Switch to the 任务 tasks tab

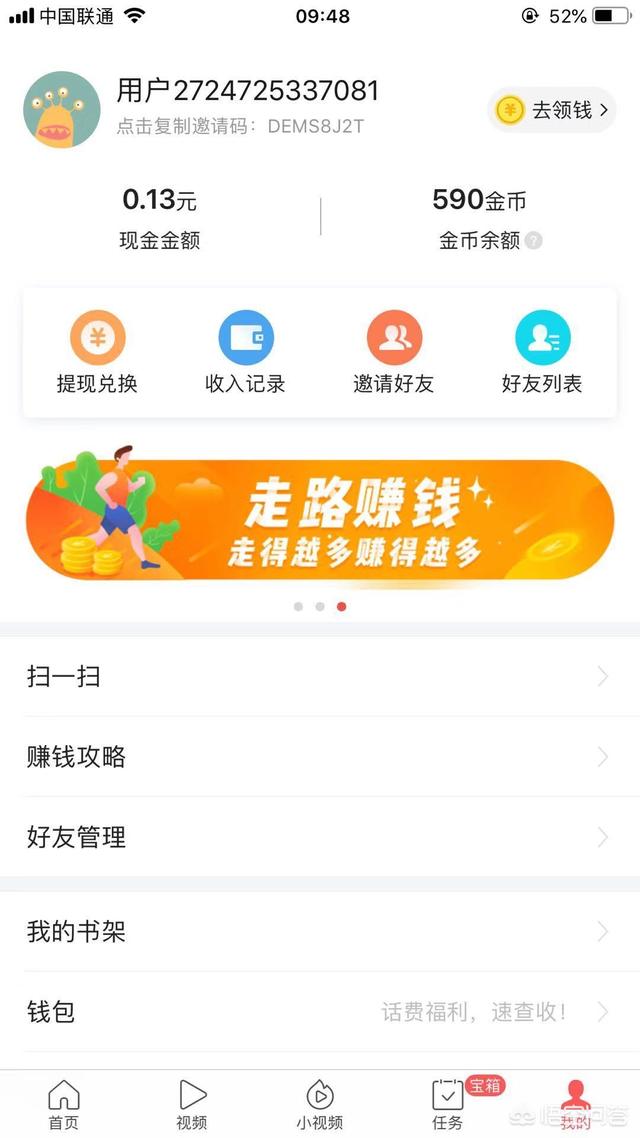point(448,1104)
